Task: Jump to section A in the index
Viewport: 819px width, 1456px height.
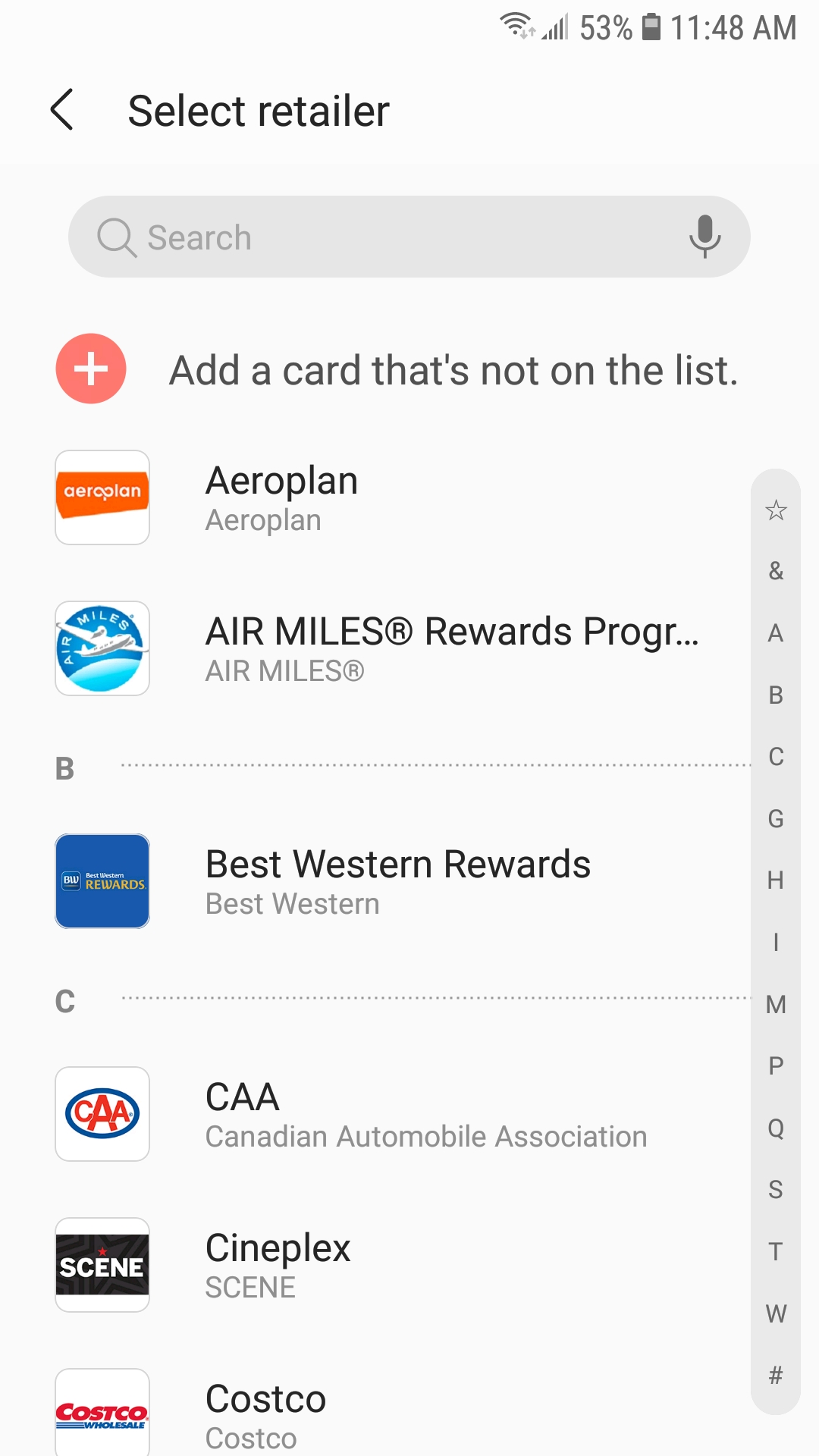Action: point(774,633)
